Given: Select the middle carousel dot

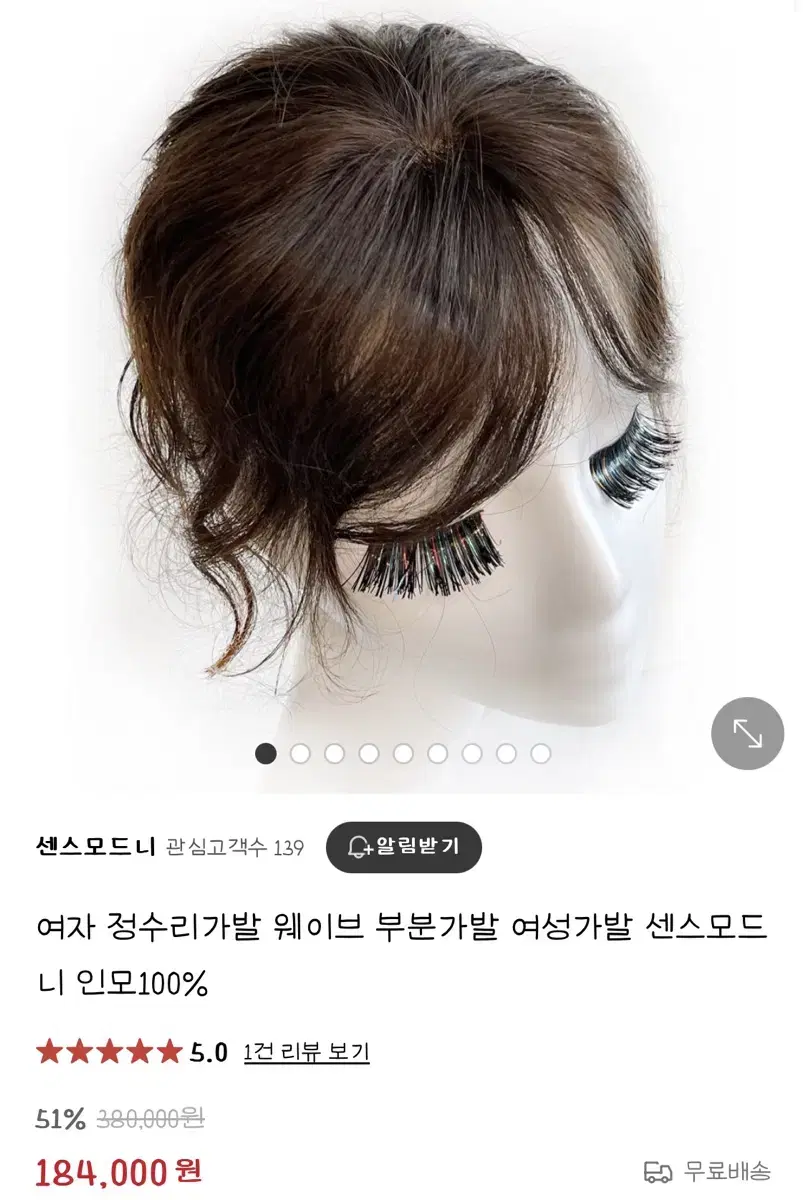Looking at the screenshot, I should pos(403,753).
